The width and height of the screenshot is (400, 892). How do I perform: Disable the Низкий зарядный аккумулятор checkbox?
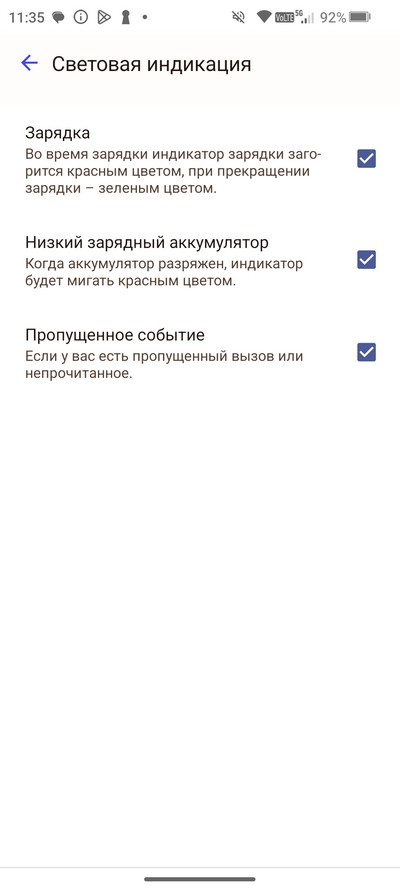click(x=366, y=260)
